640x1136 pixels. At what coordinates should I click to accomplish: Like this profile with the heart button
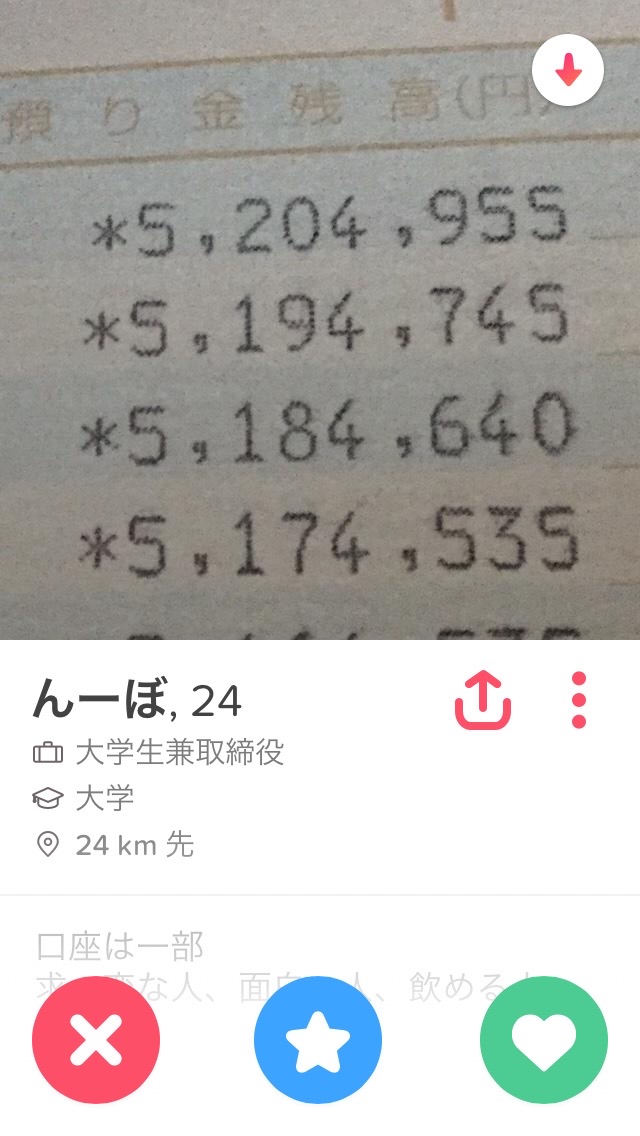click(x=543, y=1039)
